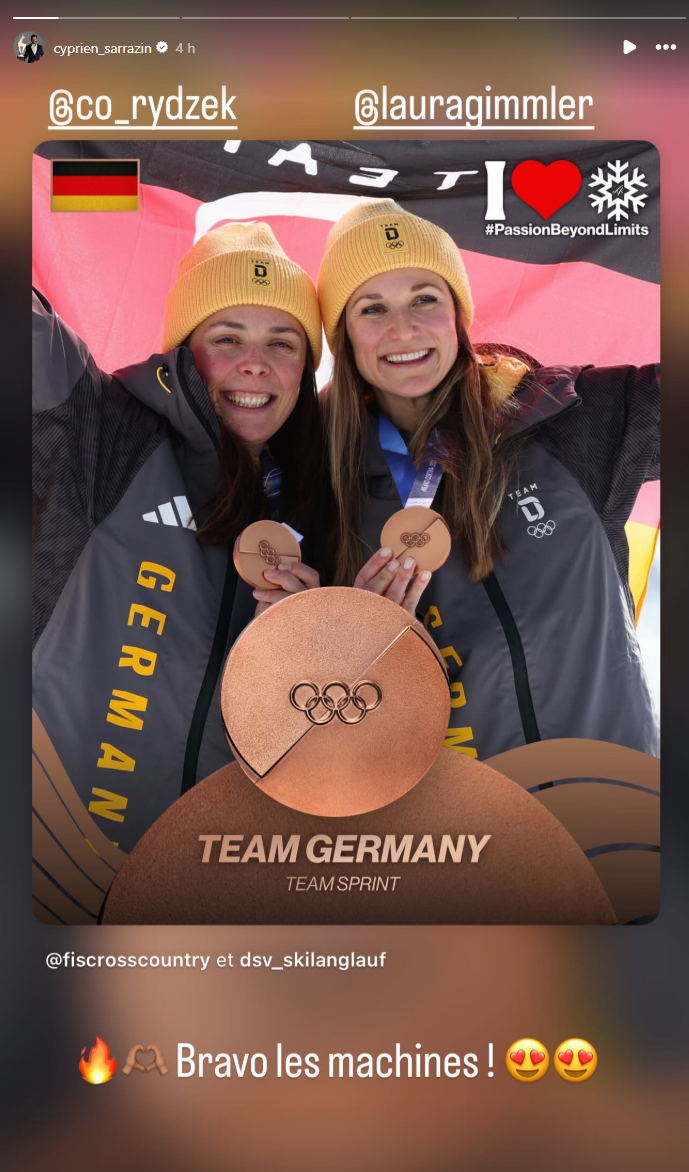Tap the cyprien_sarrazin username
The height and width of the screenshot is (1172, 689).
click(102, 48)
